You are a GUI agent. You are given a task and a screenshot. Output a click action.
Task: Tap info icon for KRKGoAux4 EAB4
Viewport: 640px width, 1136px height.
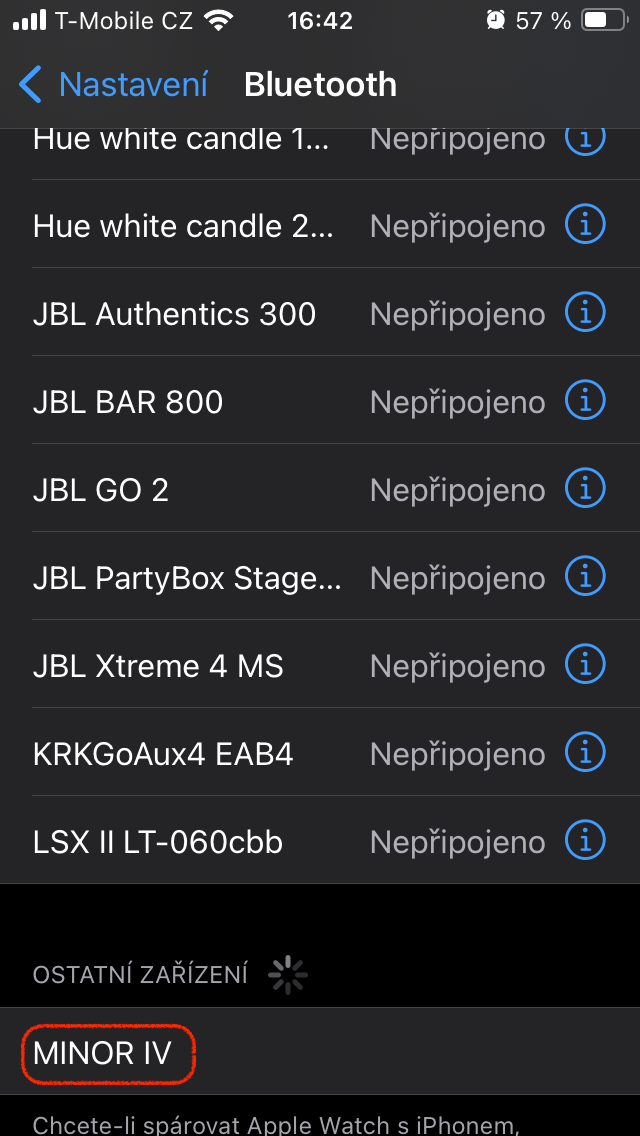tap(585, 754)
